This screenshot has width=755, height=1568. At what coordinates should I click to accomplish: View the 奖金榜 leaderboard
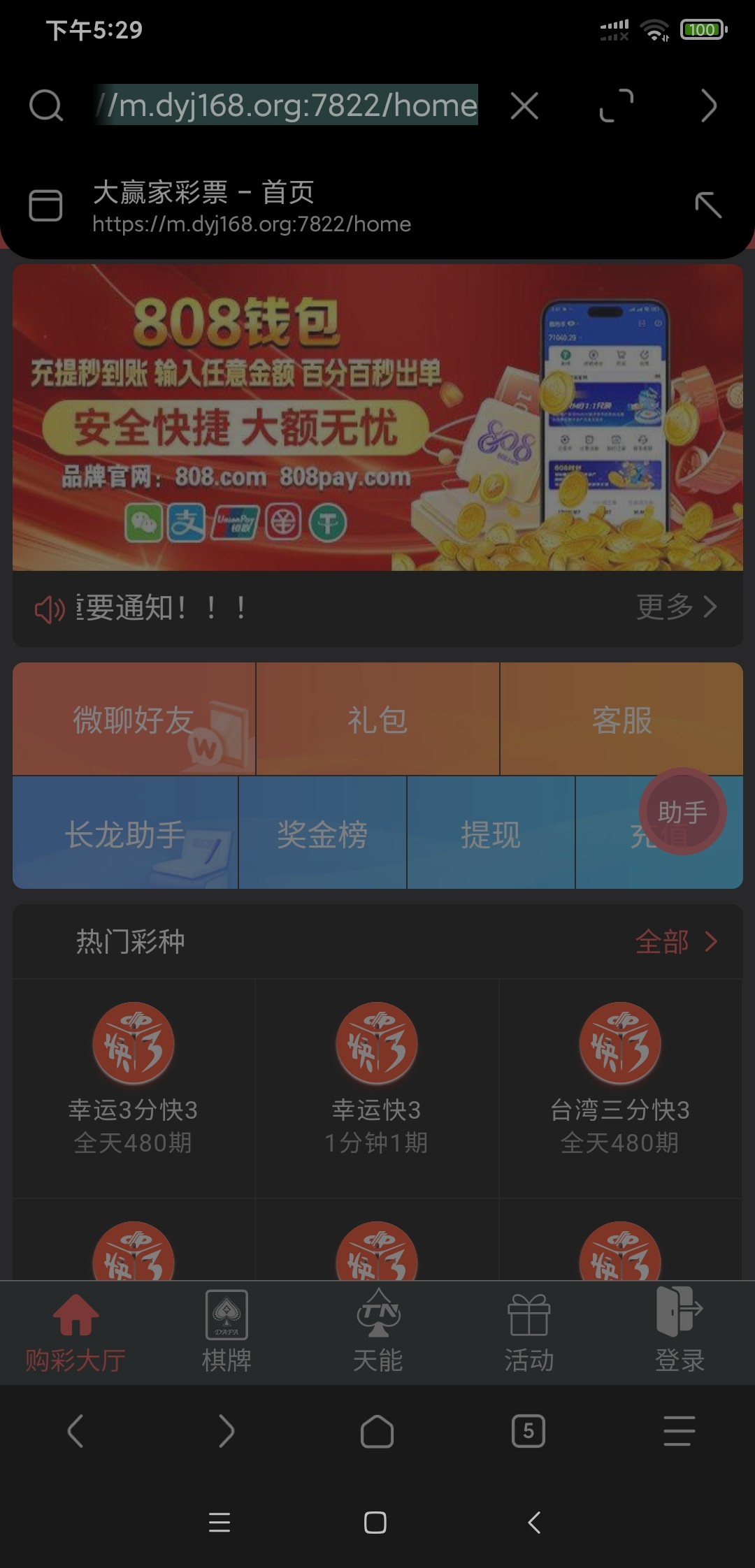pos(322,834)
